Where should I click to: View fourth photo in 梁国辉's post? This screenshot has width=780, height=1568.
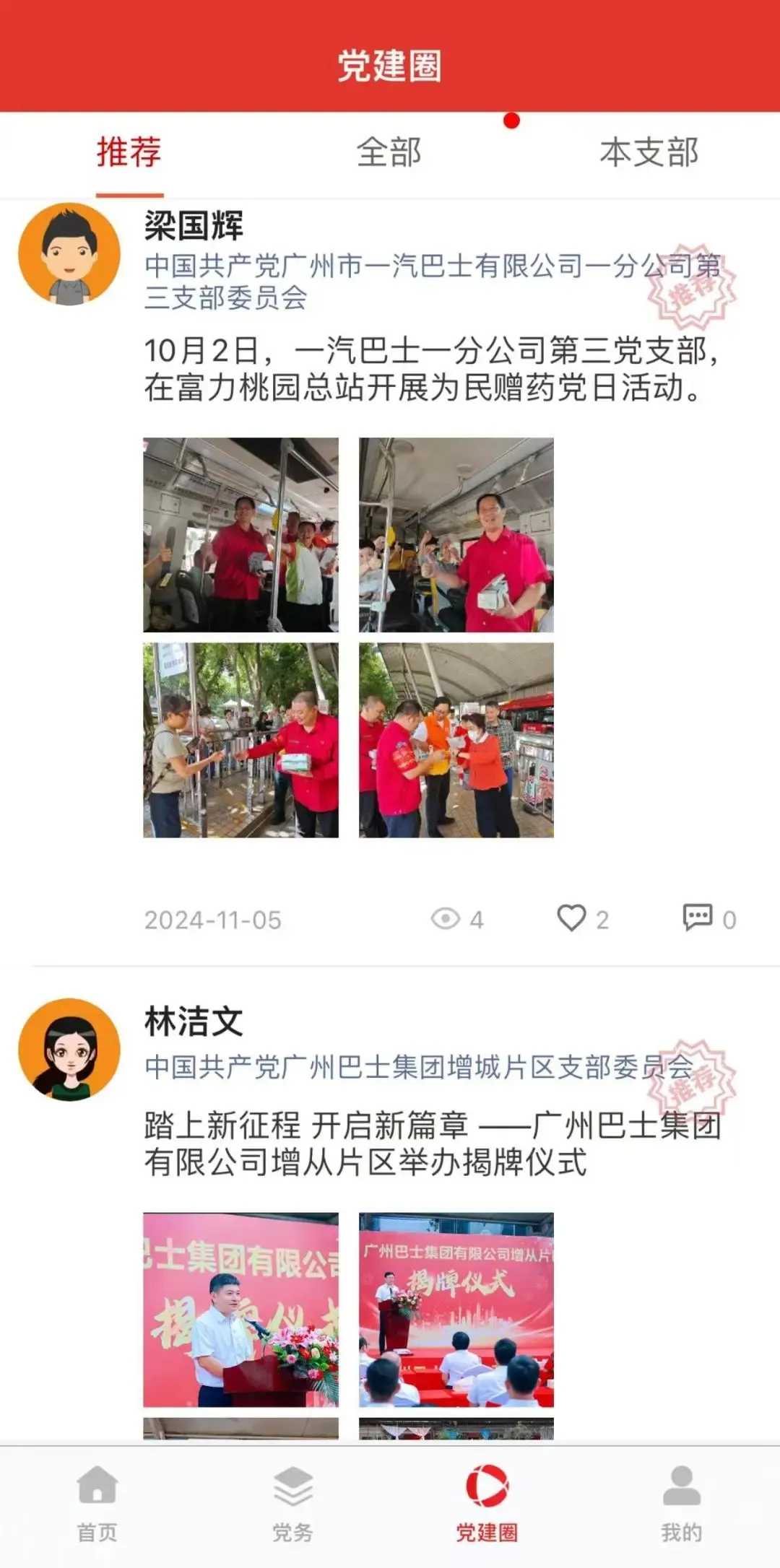click(456, 740)
